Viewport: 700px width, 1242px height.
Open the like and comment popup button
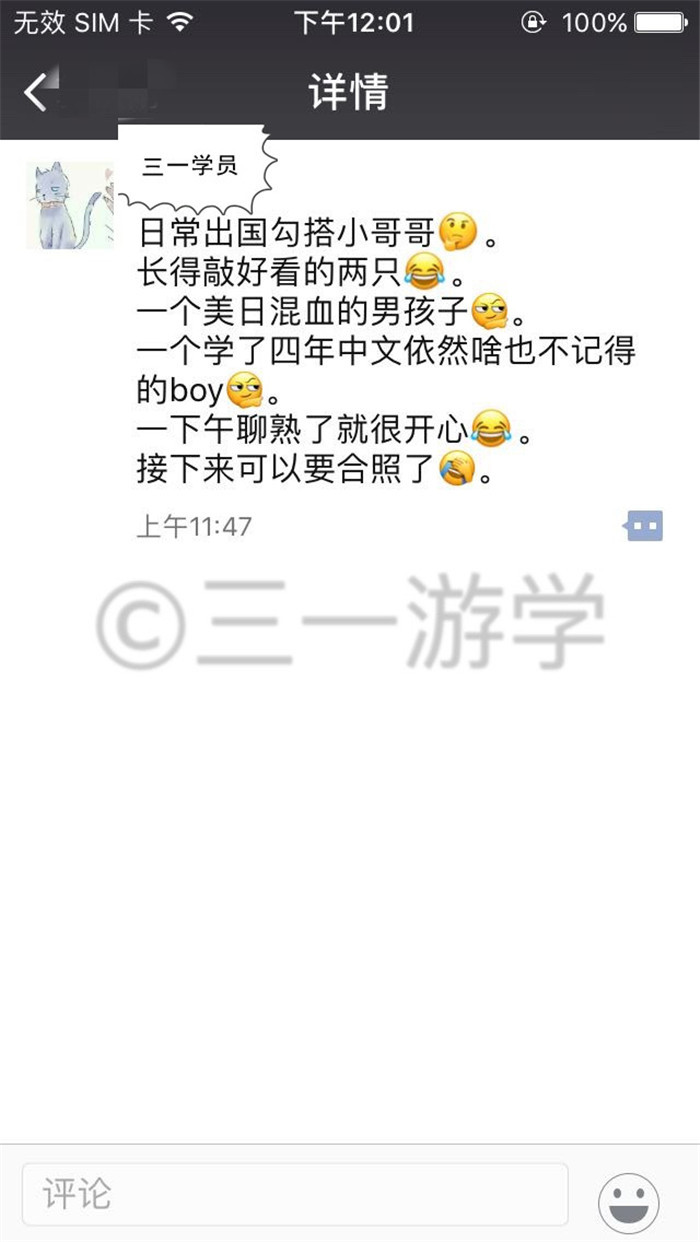[644, 525]
